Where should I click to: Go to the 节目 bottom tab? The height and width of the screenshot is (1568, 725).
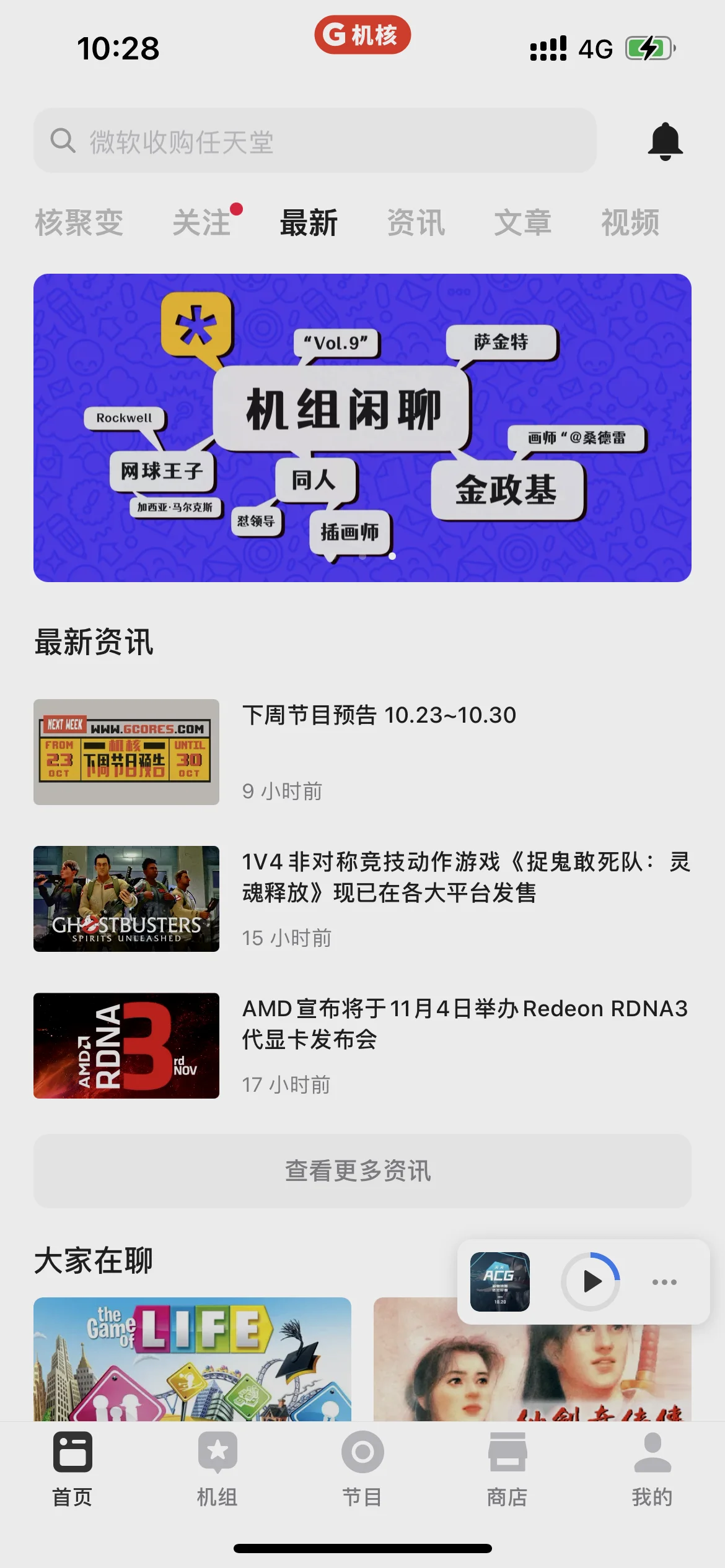(362, 1468)
